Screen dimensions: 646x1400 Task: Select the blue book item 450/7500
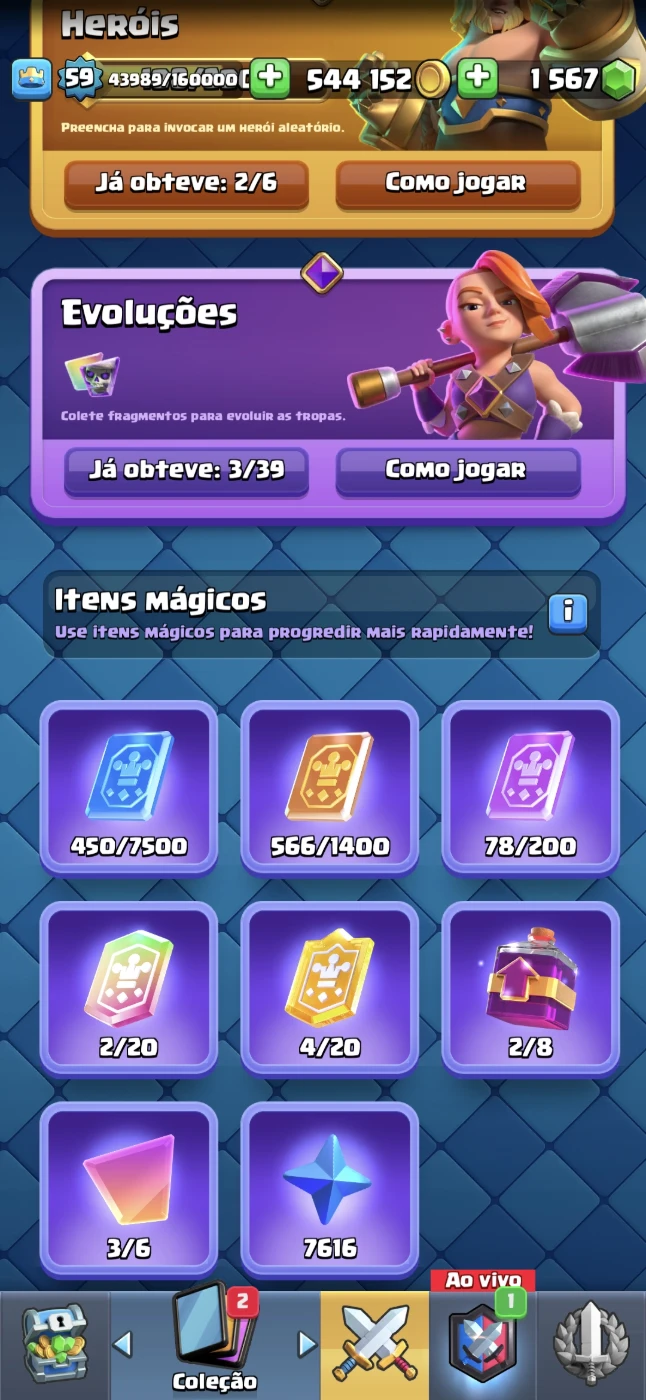click(x=129, y=787)
